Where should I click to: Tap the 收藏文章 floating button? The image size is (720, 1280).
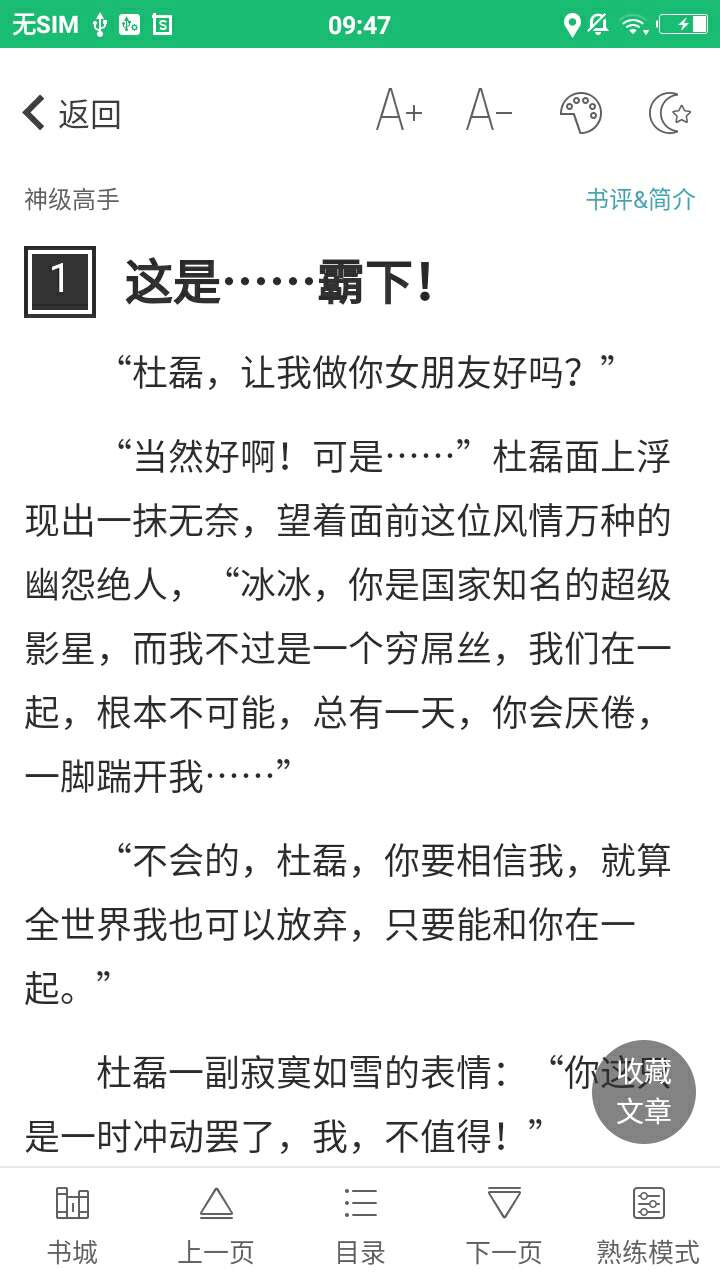(643, 1092)
